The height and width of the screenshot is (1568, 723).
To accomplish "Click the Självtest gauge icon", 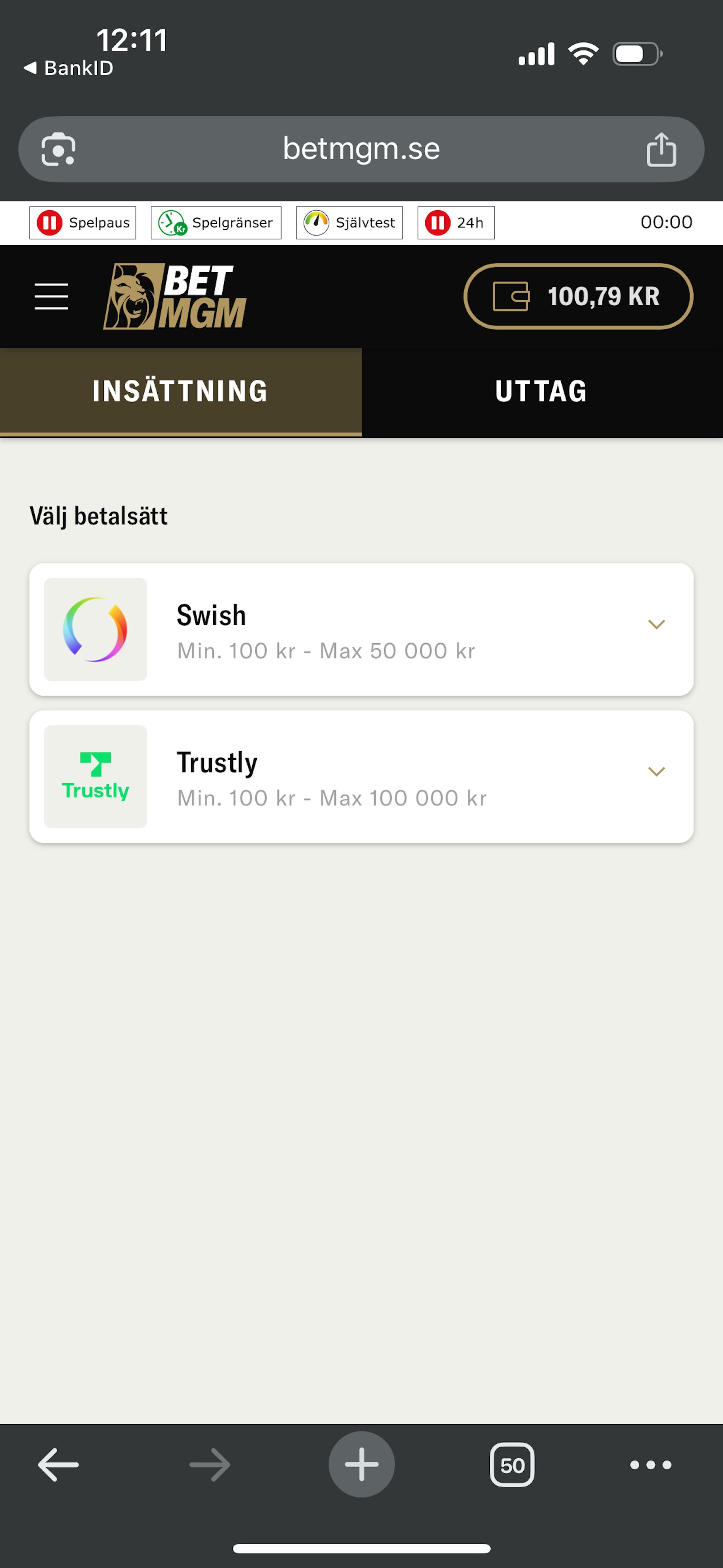I will coord(317,222).
